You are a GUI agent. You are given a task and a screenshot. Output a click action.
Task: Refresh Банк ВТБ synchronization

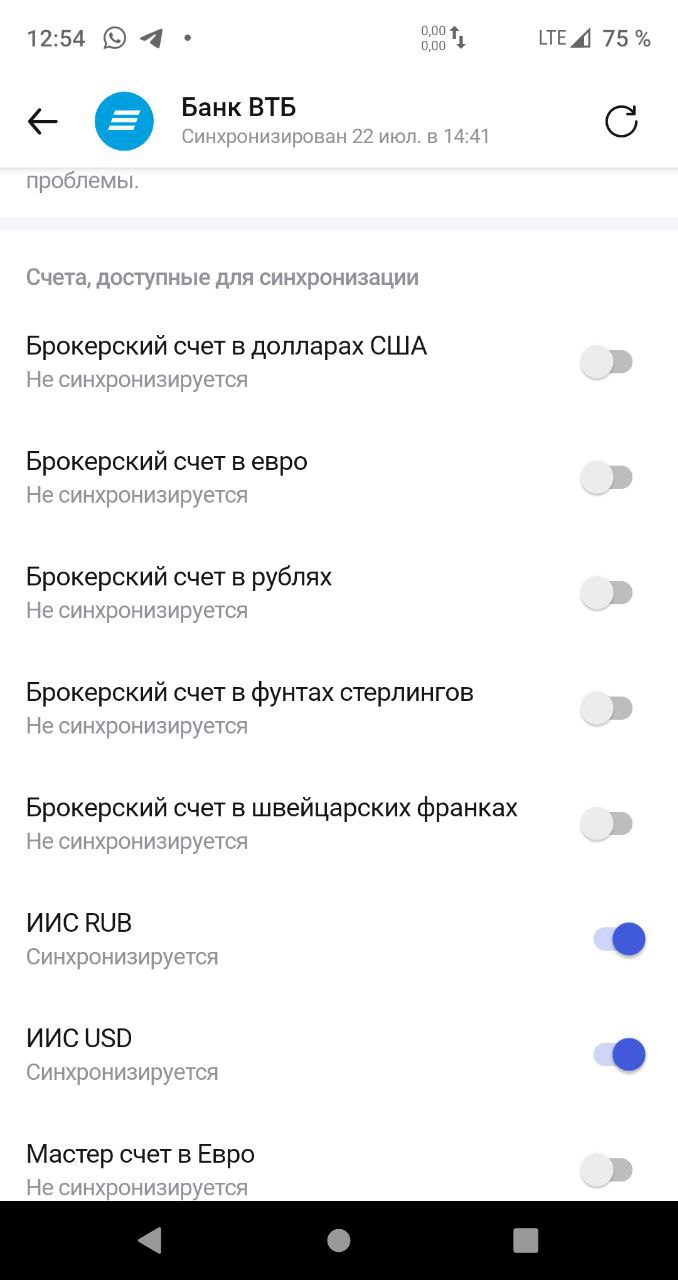pos(621,122)
